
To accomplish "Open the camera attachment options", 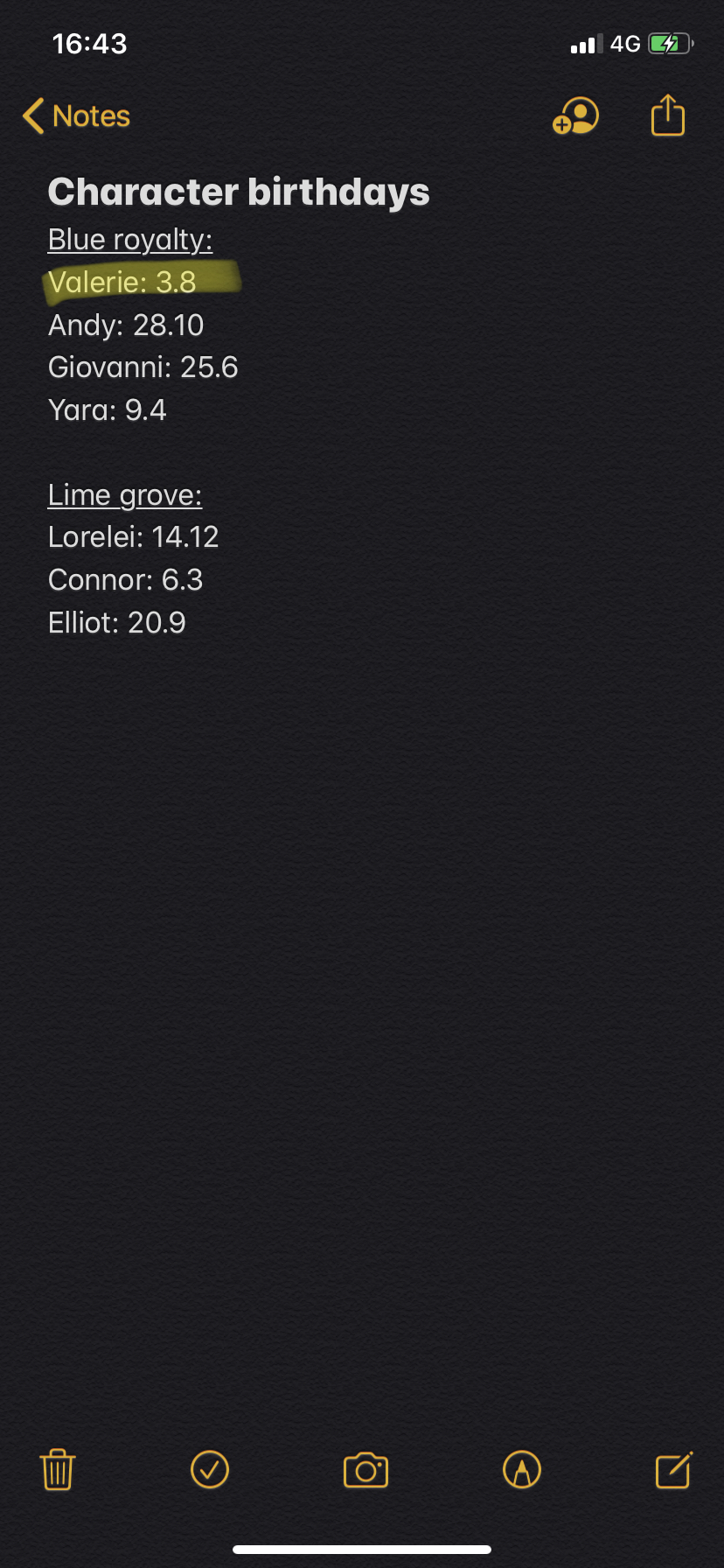I will pos(365,1470).
